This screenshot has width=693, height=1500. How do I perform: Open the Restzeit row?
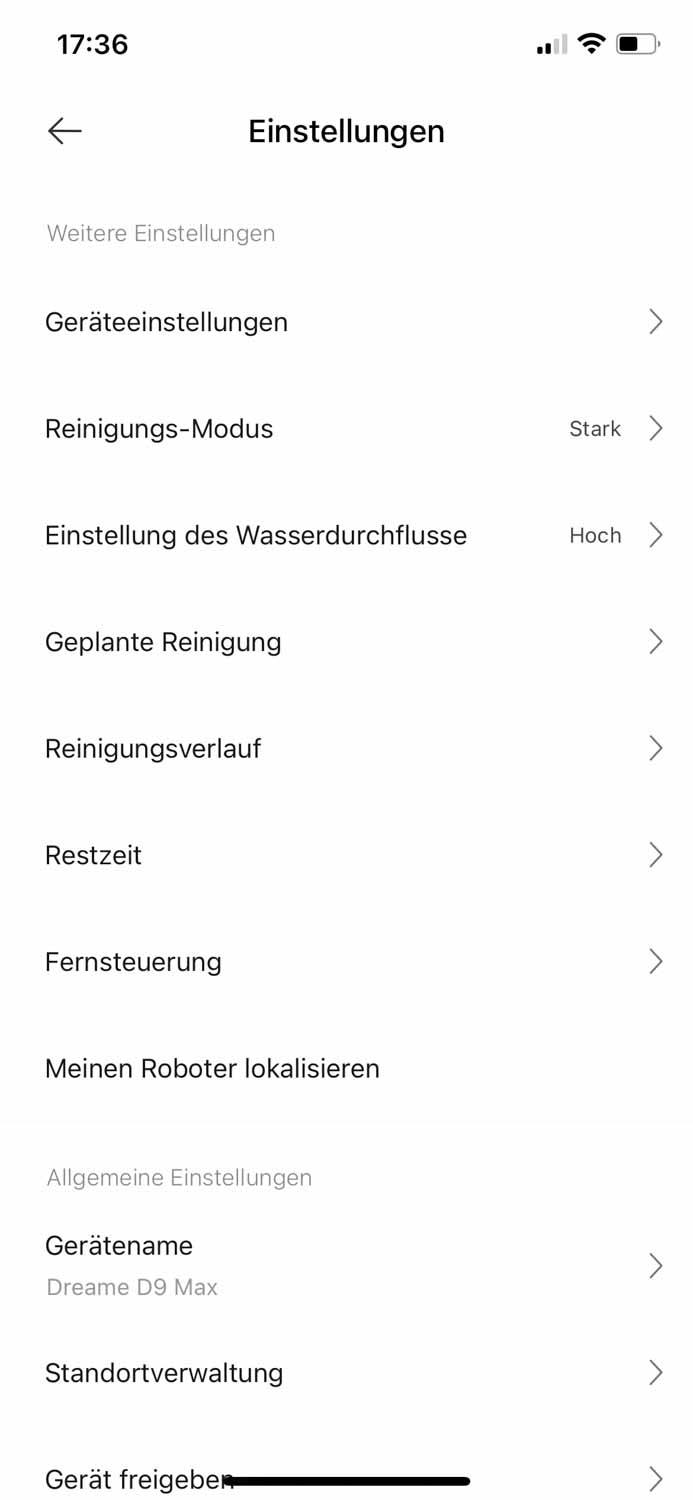tap(346, 855)
